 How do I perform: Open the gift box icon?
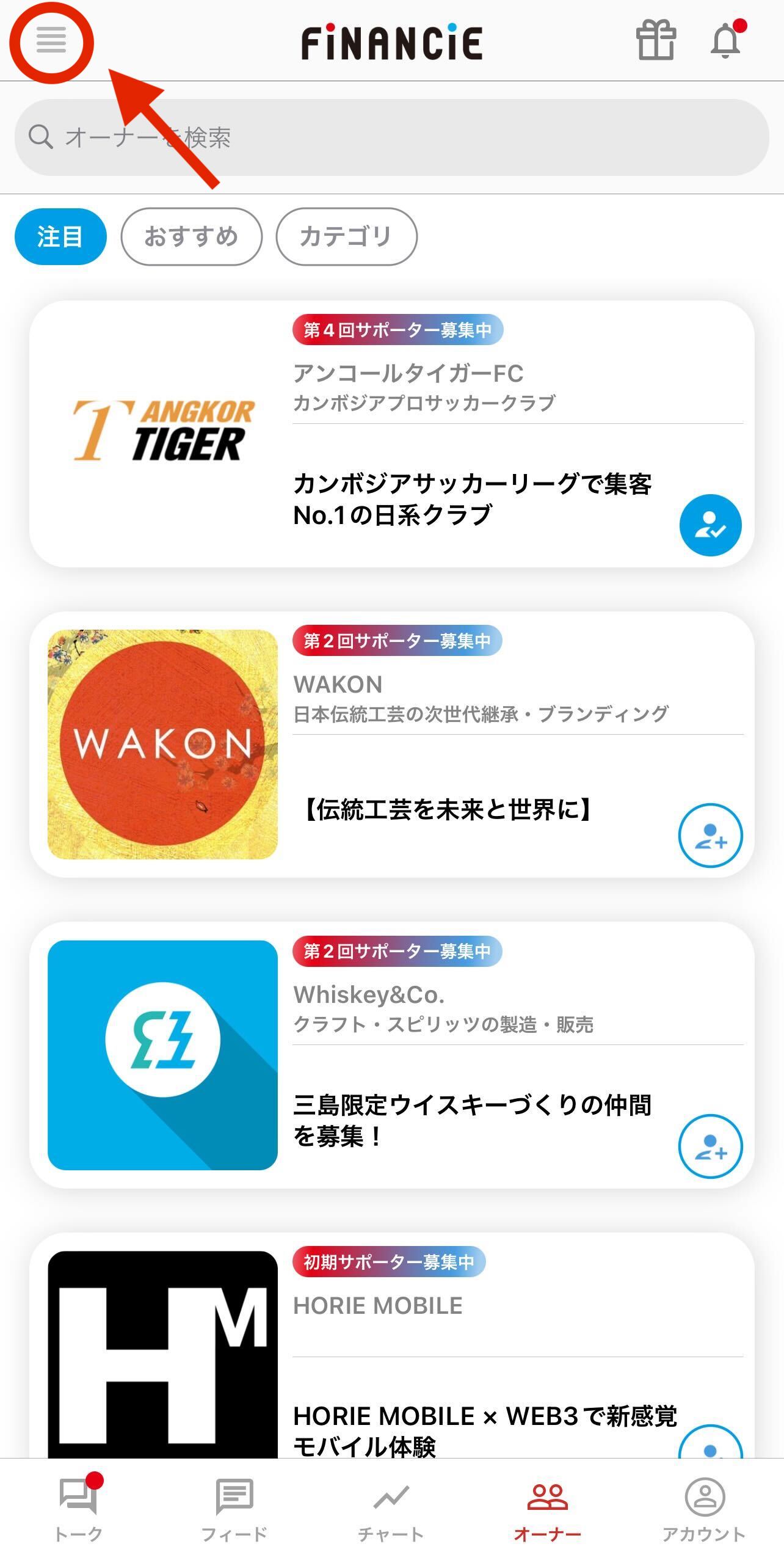tap(656, 40)
